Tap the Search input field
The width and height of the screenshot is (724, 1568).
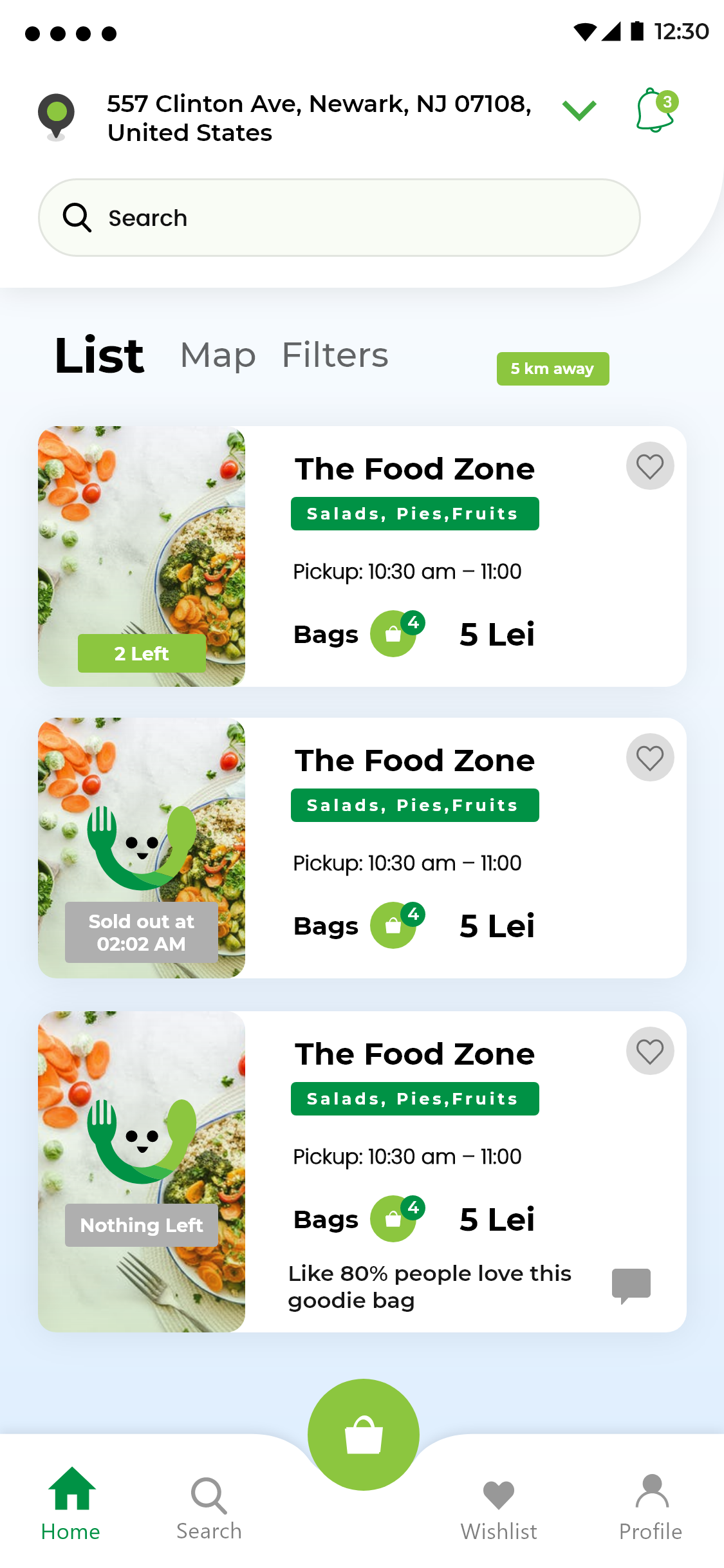point(339,218)
